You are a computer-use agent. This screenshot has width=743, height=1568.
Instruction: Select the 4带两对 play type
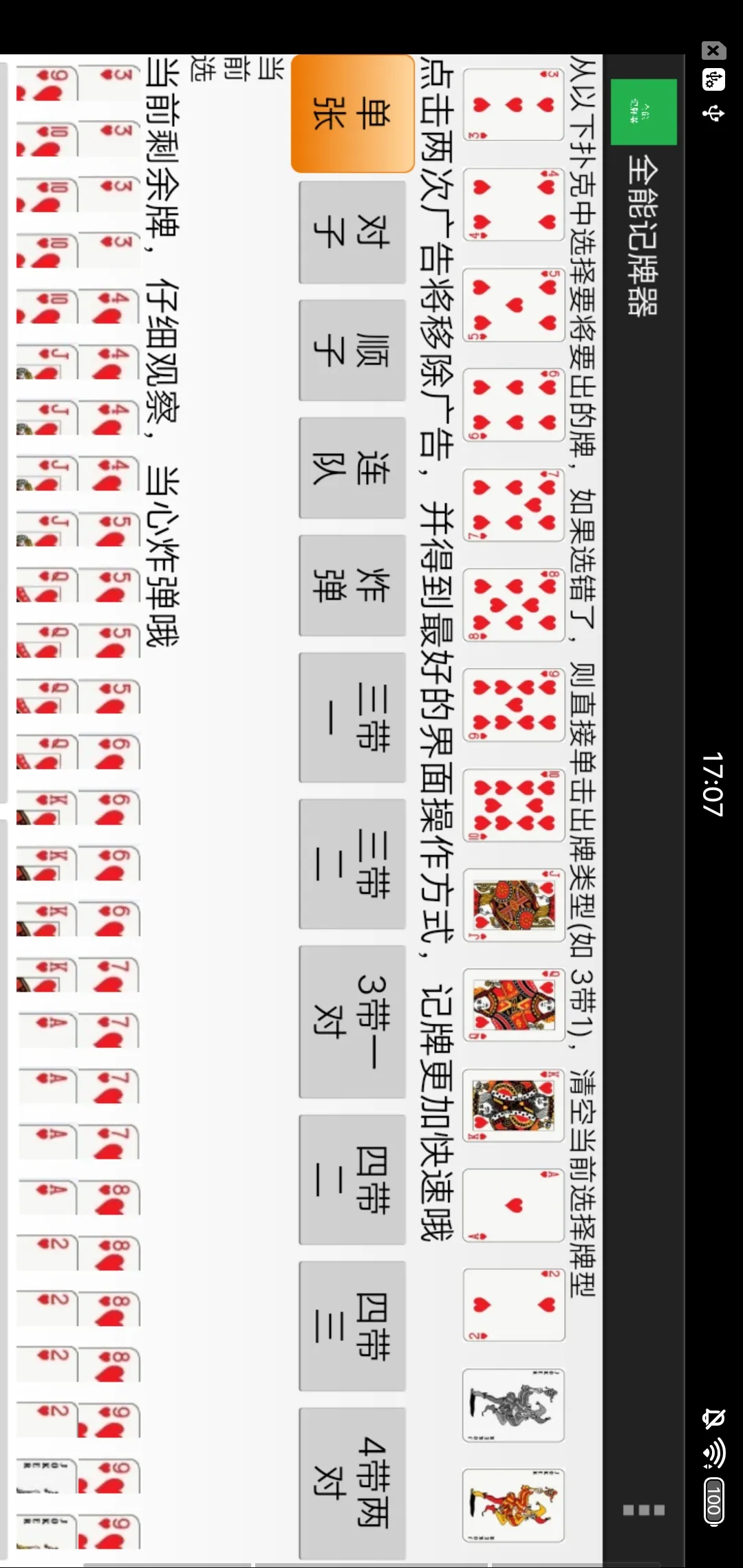click(352, 1483)
